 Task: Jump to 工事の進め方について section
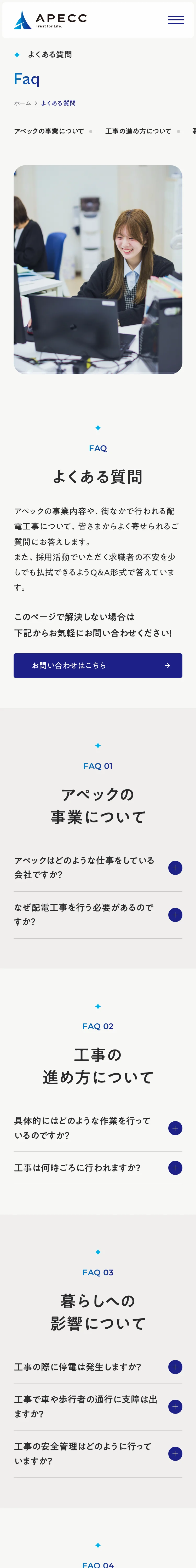point(138,131)
